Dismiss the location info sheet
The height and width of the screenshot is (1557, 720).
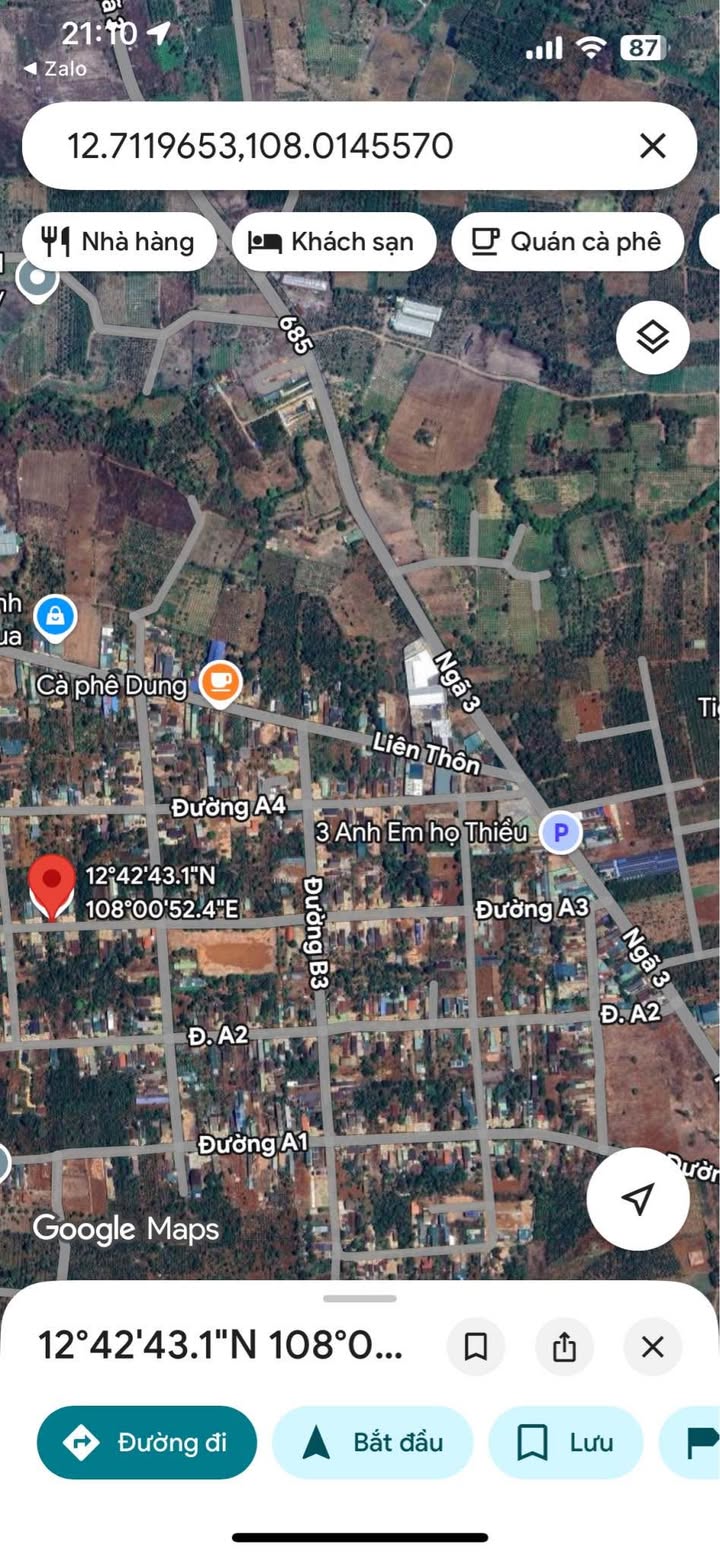point(652,1346)
